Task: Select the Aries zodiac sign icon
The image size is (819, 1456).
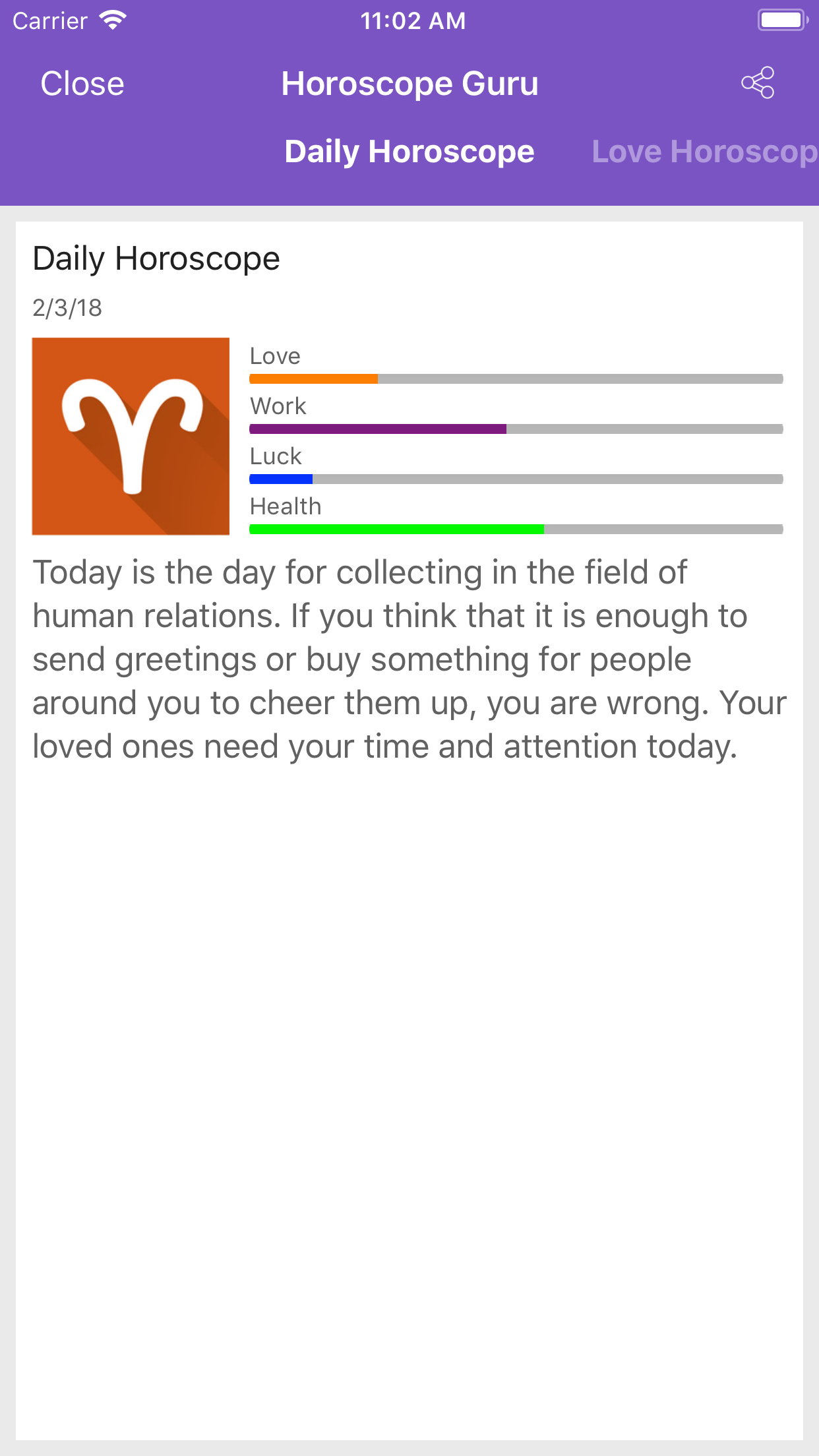Action: pyautogui.click(x=131, y=435)
